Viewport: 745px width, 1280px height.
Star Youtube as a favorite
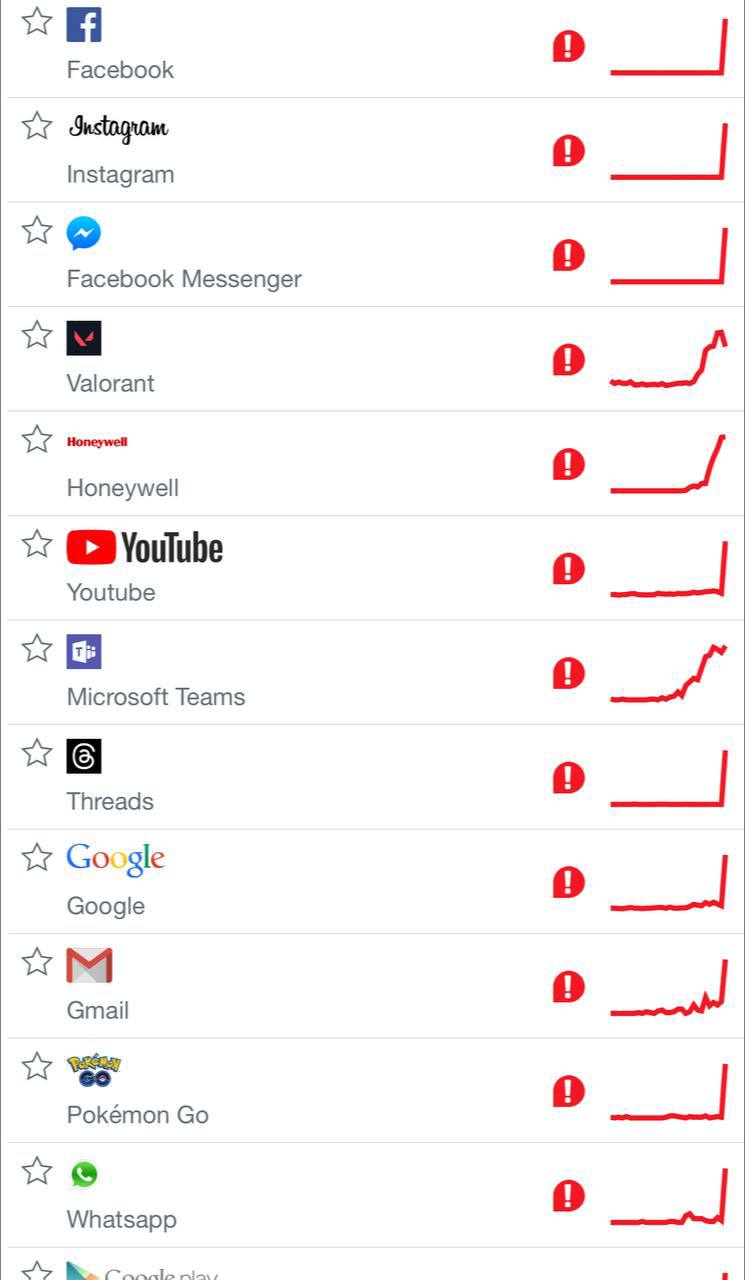[37, 543]
